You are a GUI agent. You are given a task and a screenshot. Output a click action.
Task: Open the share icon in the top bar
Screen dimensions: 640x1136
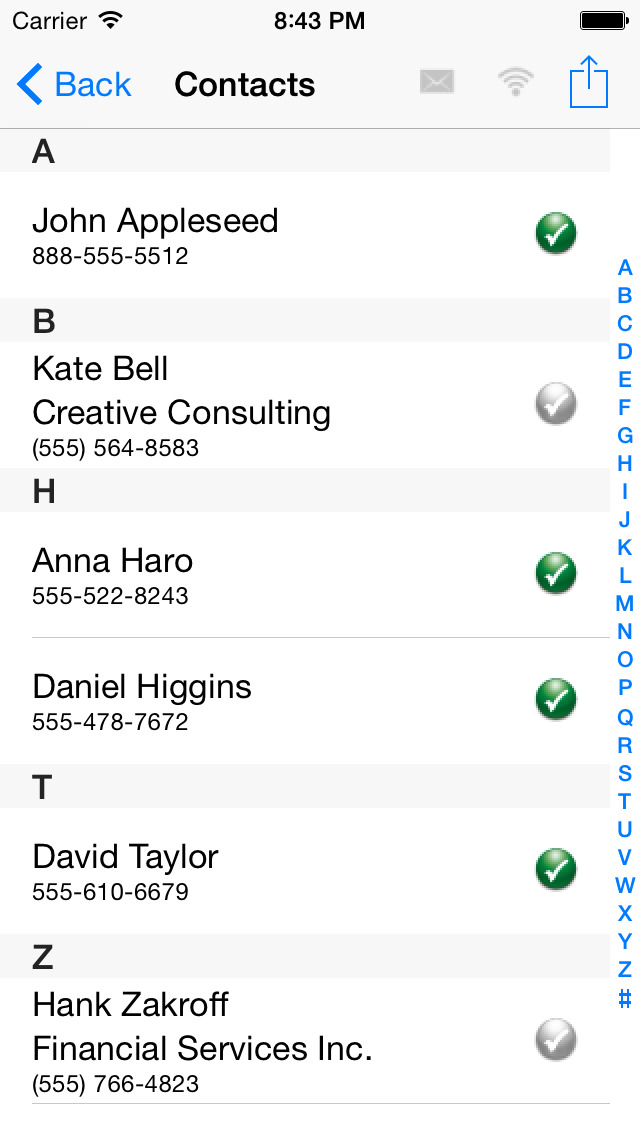coord(589,82)
